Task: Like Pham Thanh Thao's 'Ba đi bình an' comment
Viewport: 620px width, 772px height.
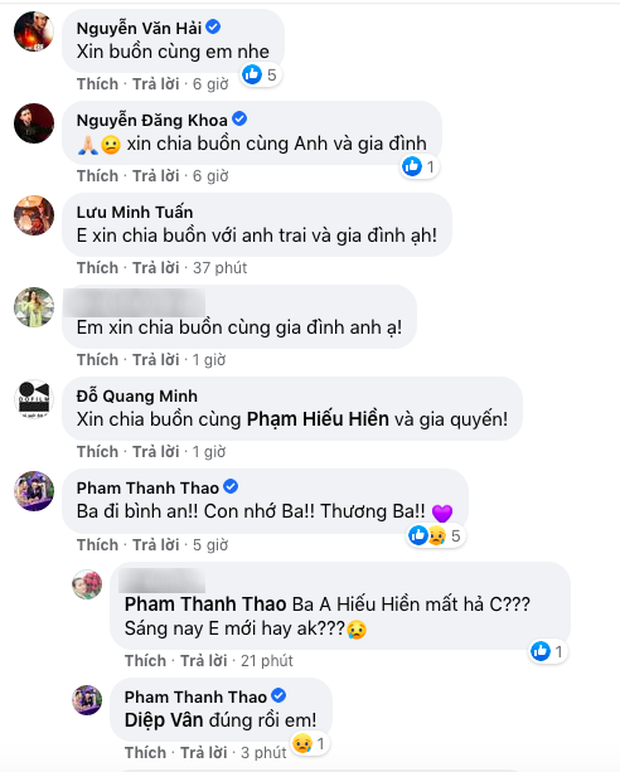Action: [97, 545]
